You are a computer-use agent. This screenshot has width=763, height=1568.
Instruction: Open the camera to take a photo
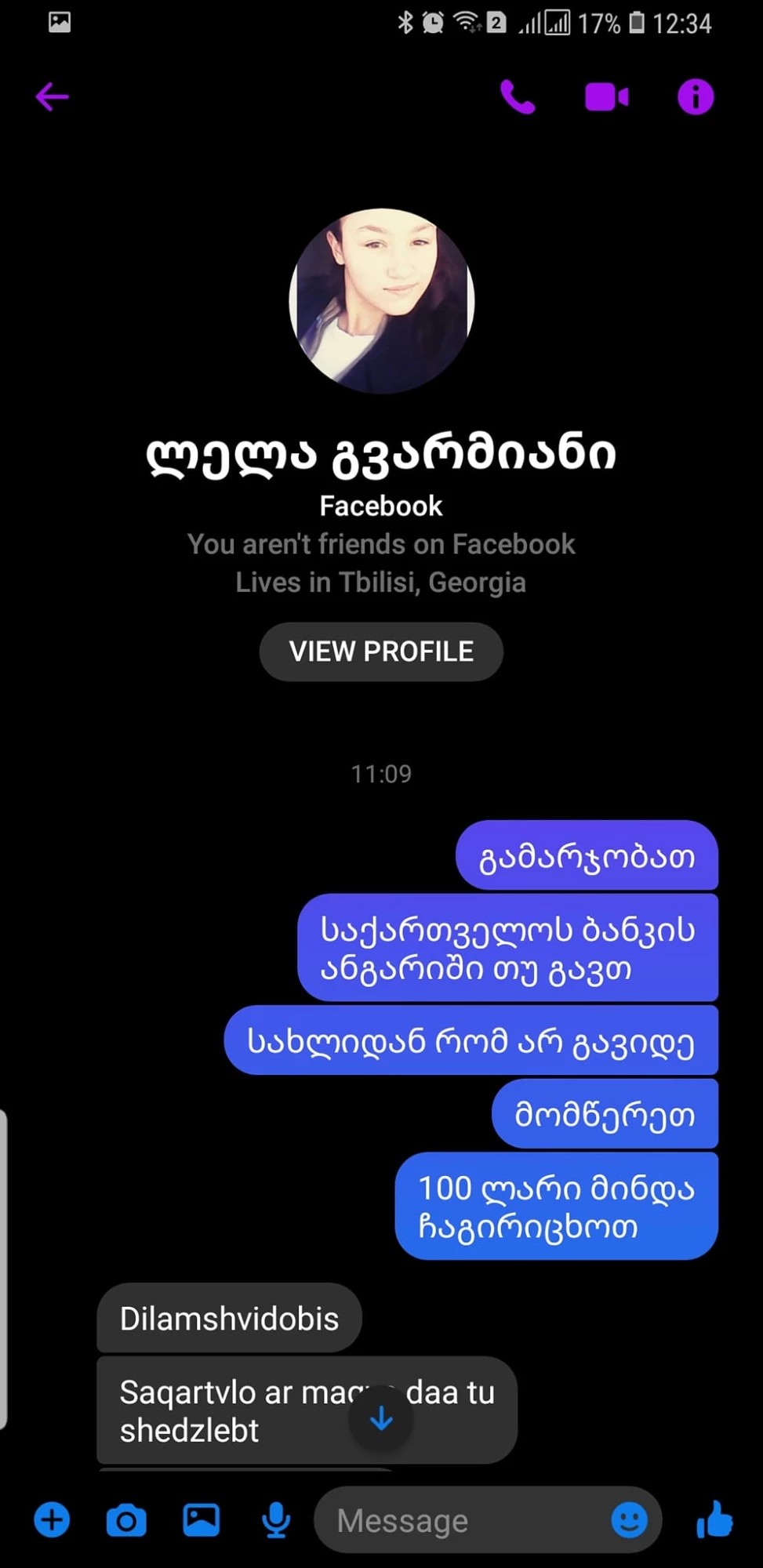click(x=126, y=1520)
